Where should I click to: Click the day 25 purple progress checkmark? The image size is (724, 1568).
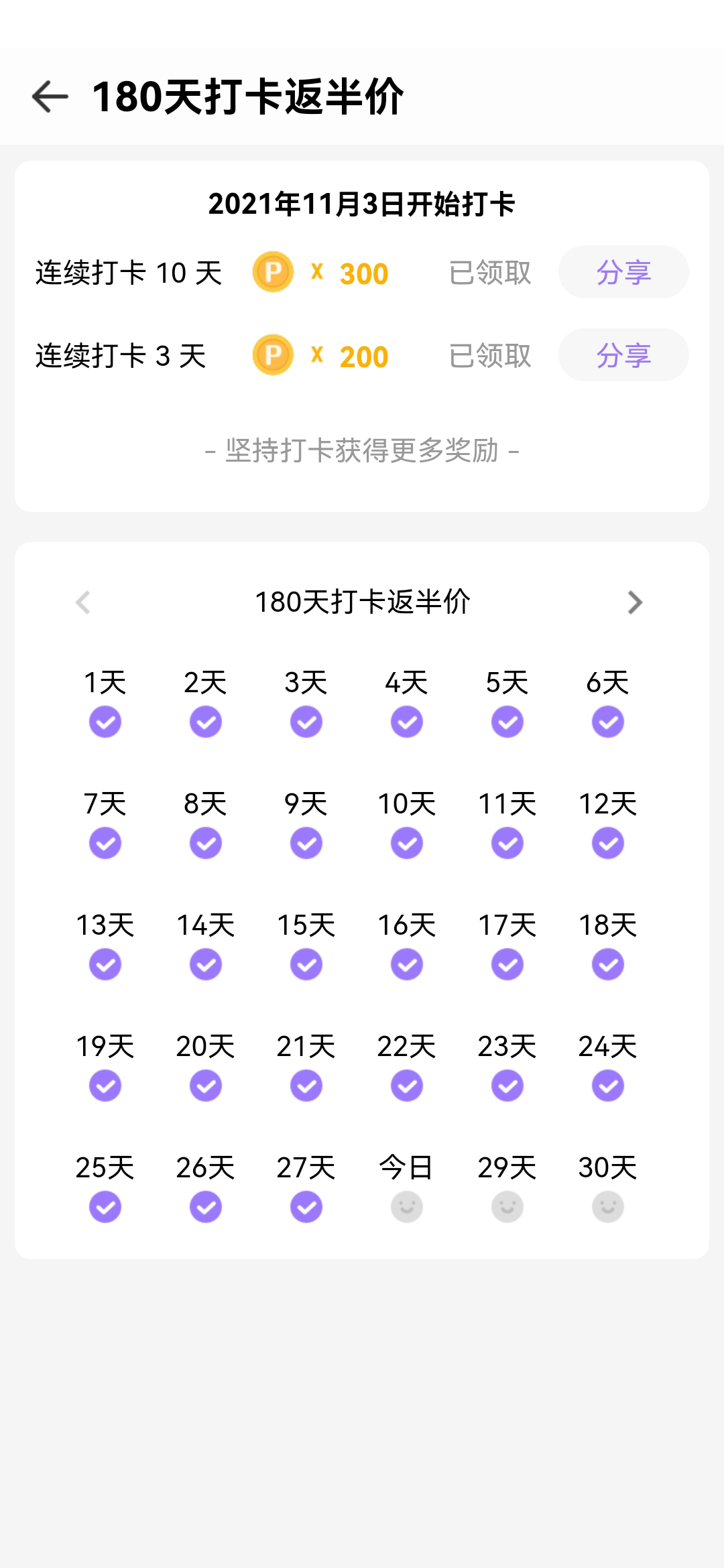point(104,1206)
